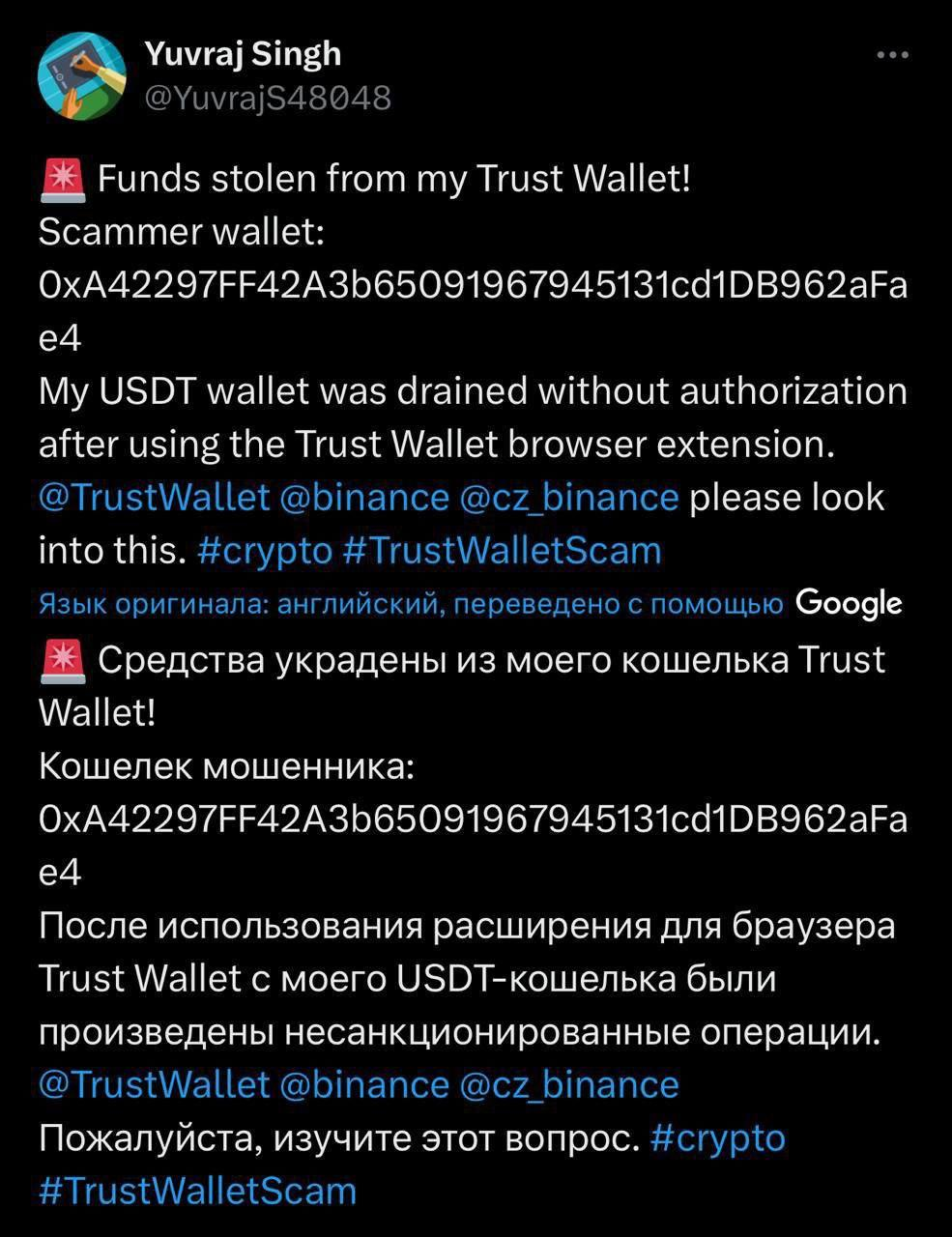Screen dimensions: 952x1237
Task: Click the #crypto hashtag in the Russian text
Action: tap(719, 1137)
